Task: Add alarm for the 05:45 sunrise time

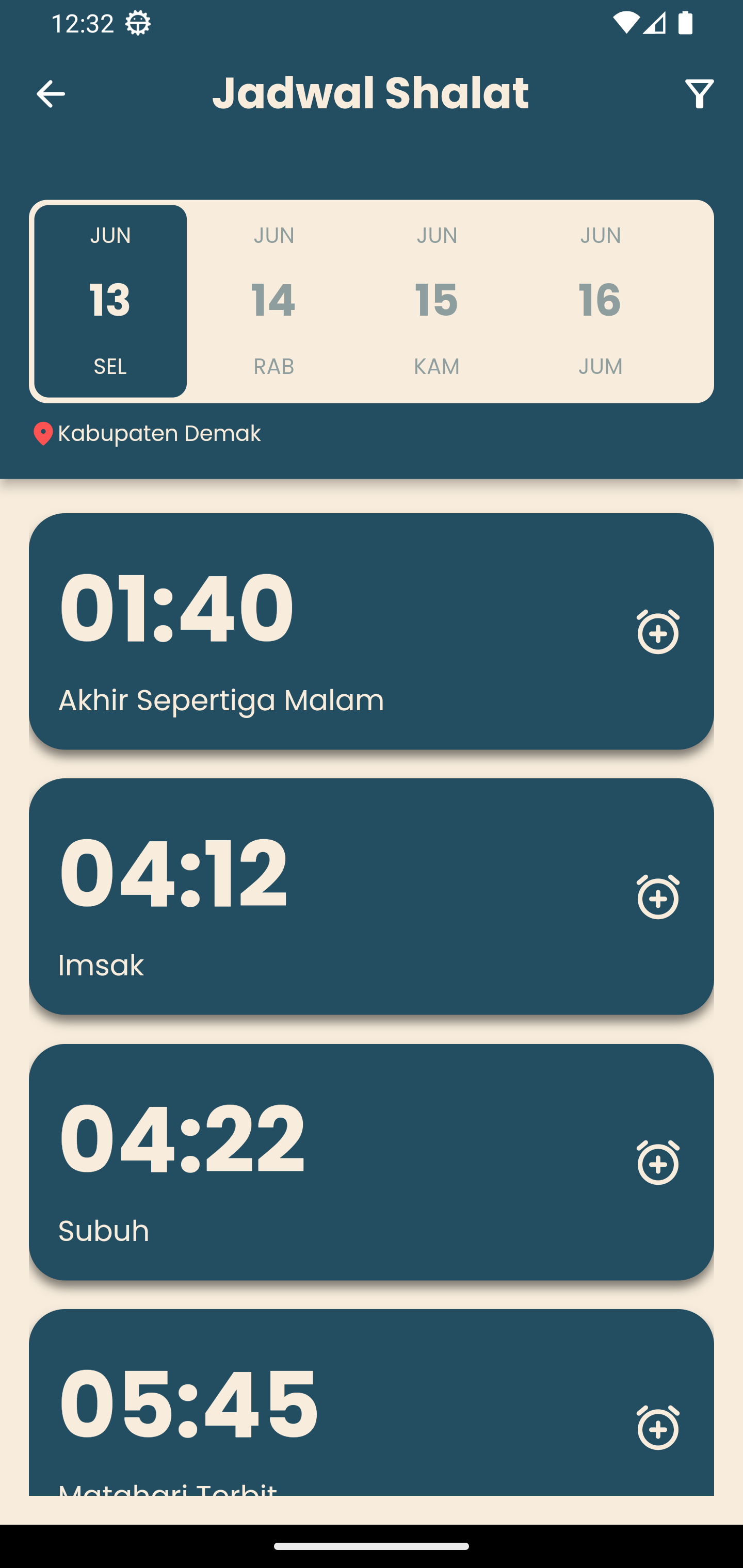Action: pos(658,1427)
